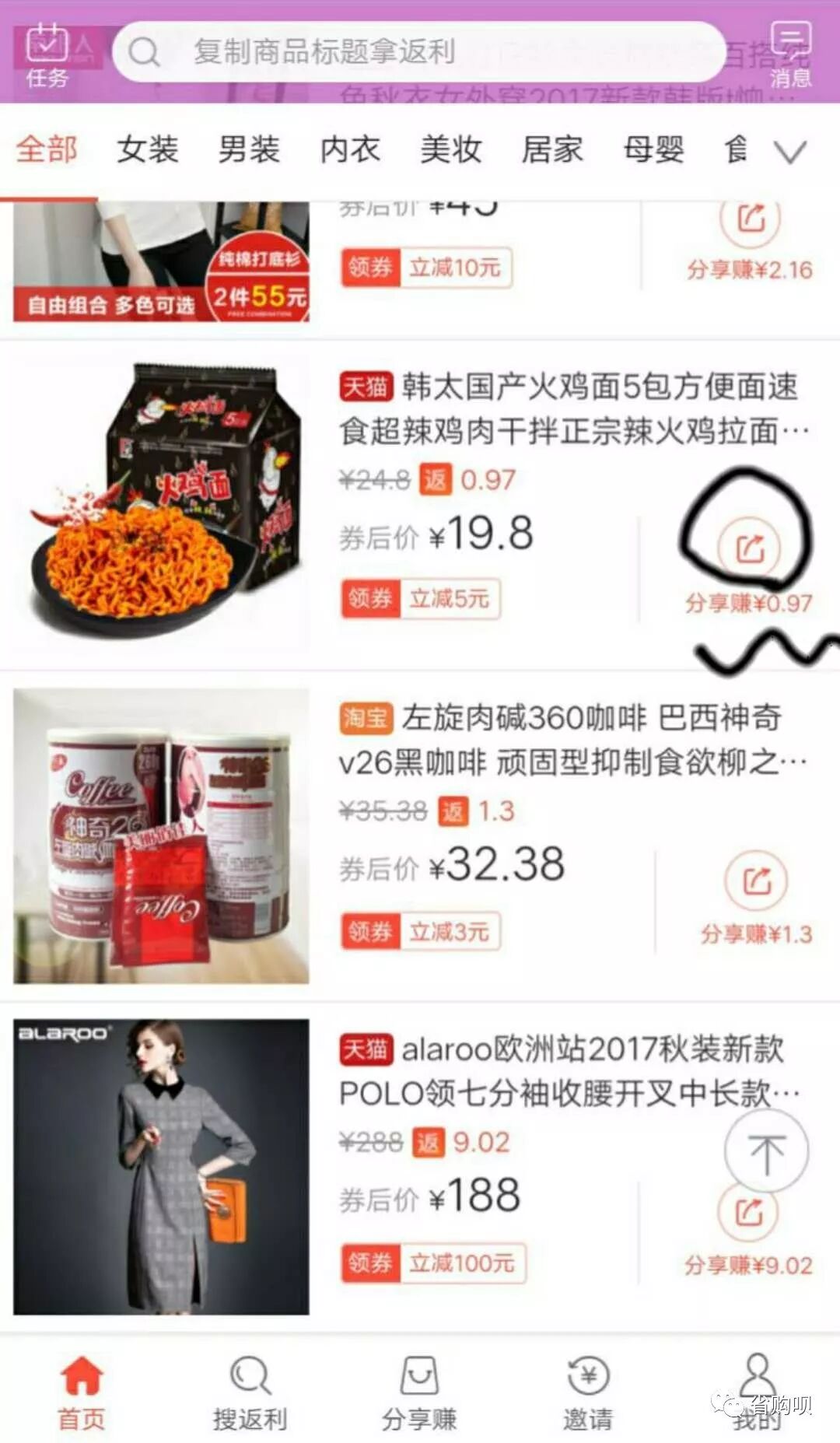Expand the category list chevron
840x1443 pixels.
[790, 151]
